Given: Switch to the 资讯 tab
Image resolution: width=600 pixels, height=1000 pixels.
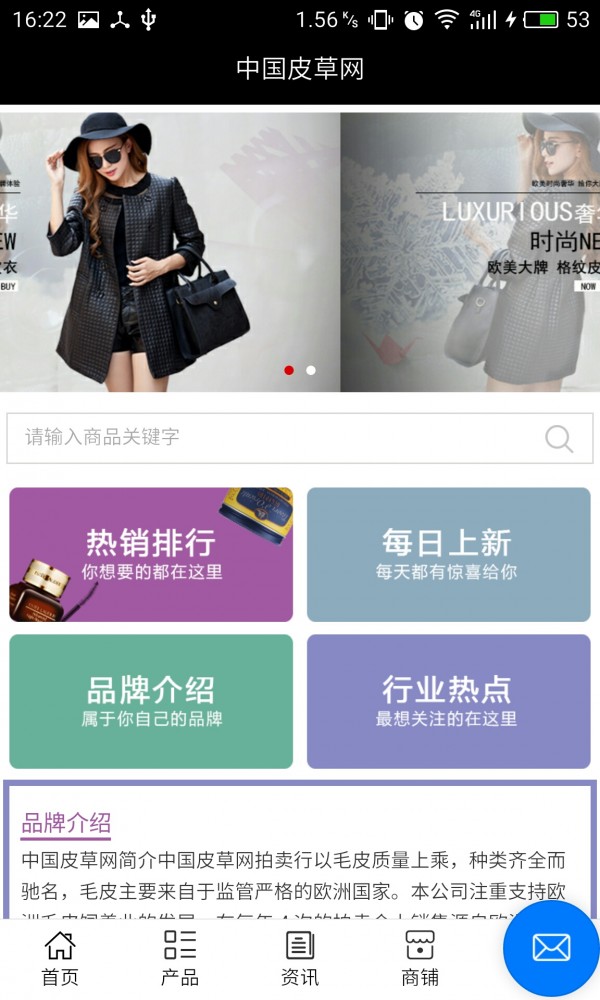Looking at the screenshot, I should [x=300, y=959].
